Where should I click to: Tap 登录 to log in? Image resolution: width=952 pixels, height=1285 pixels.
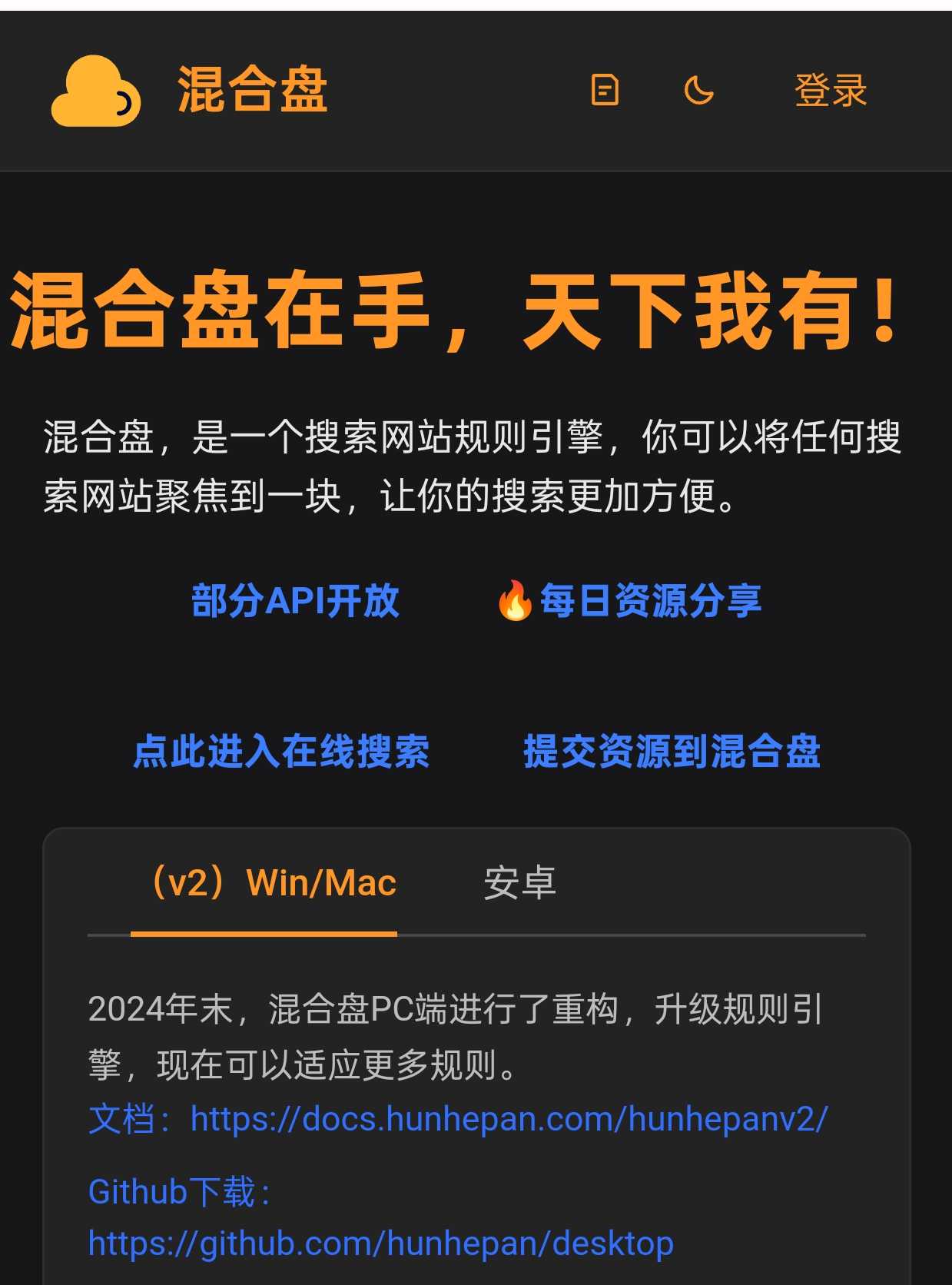point(831,90)
